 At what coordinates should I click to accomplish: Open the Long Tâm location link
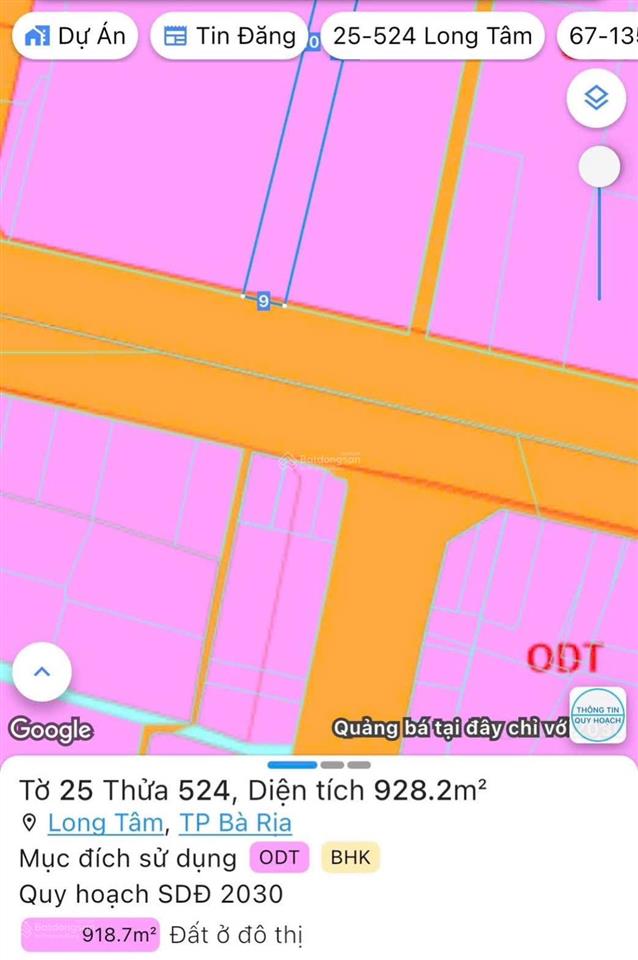[105, 823]
